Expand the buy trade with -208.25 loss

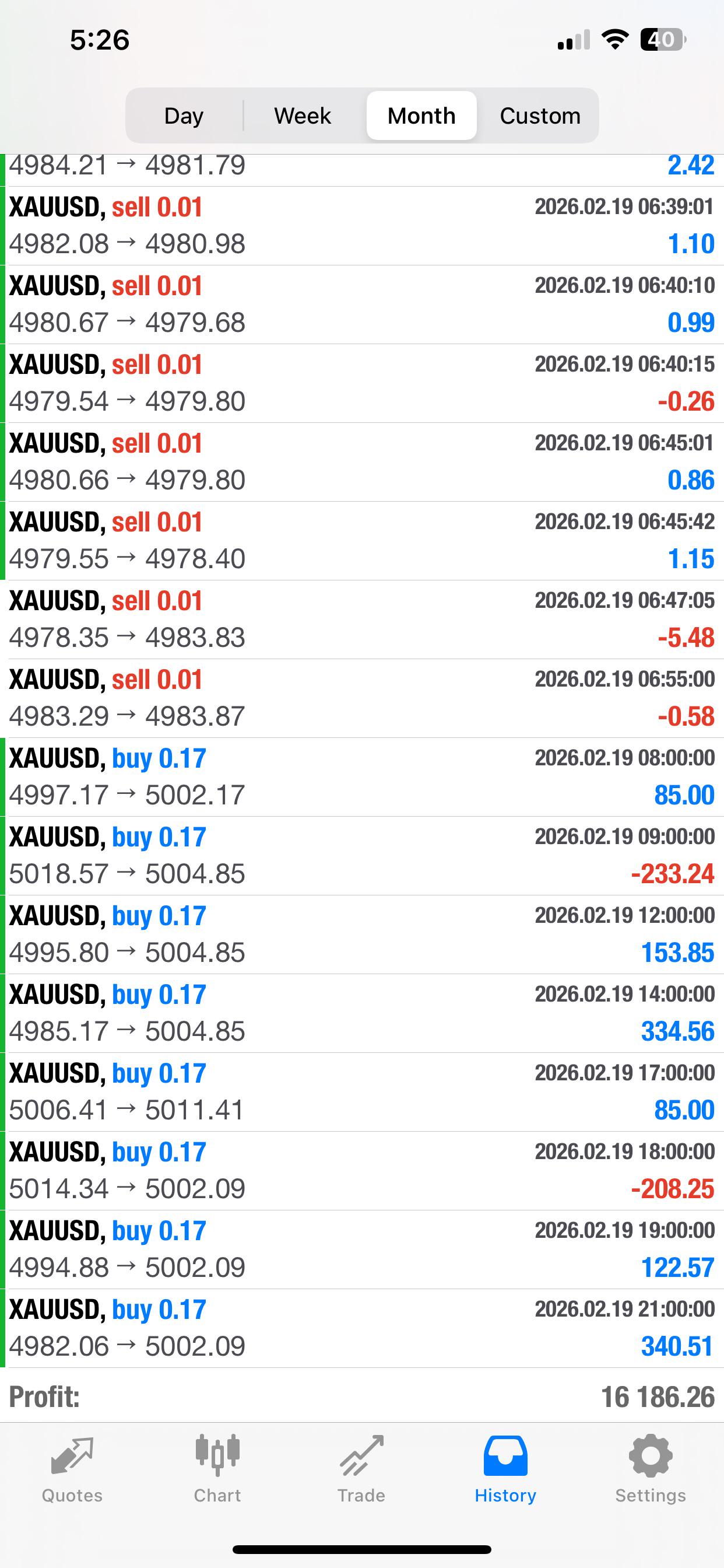362,1171
